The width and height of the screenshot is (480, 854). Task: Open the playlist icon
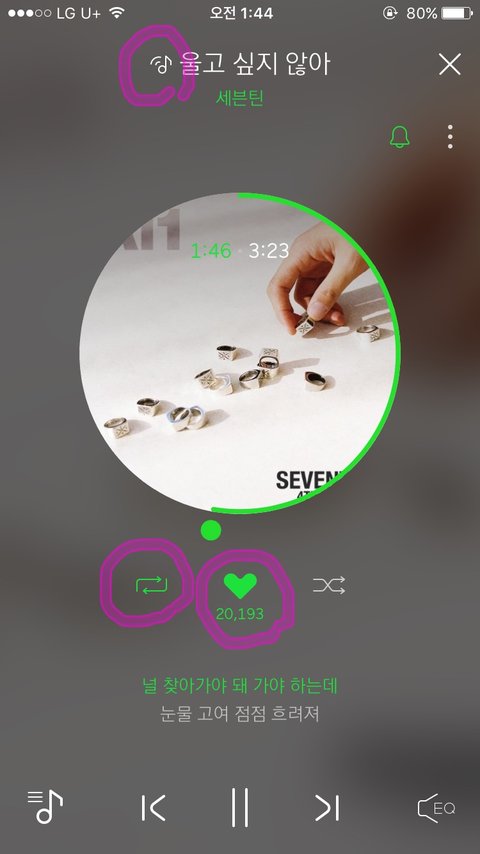pyautogui.click(x=45, y=807)
